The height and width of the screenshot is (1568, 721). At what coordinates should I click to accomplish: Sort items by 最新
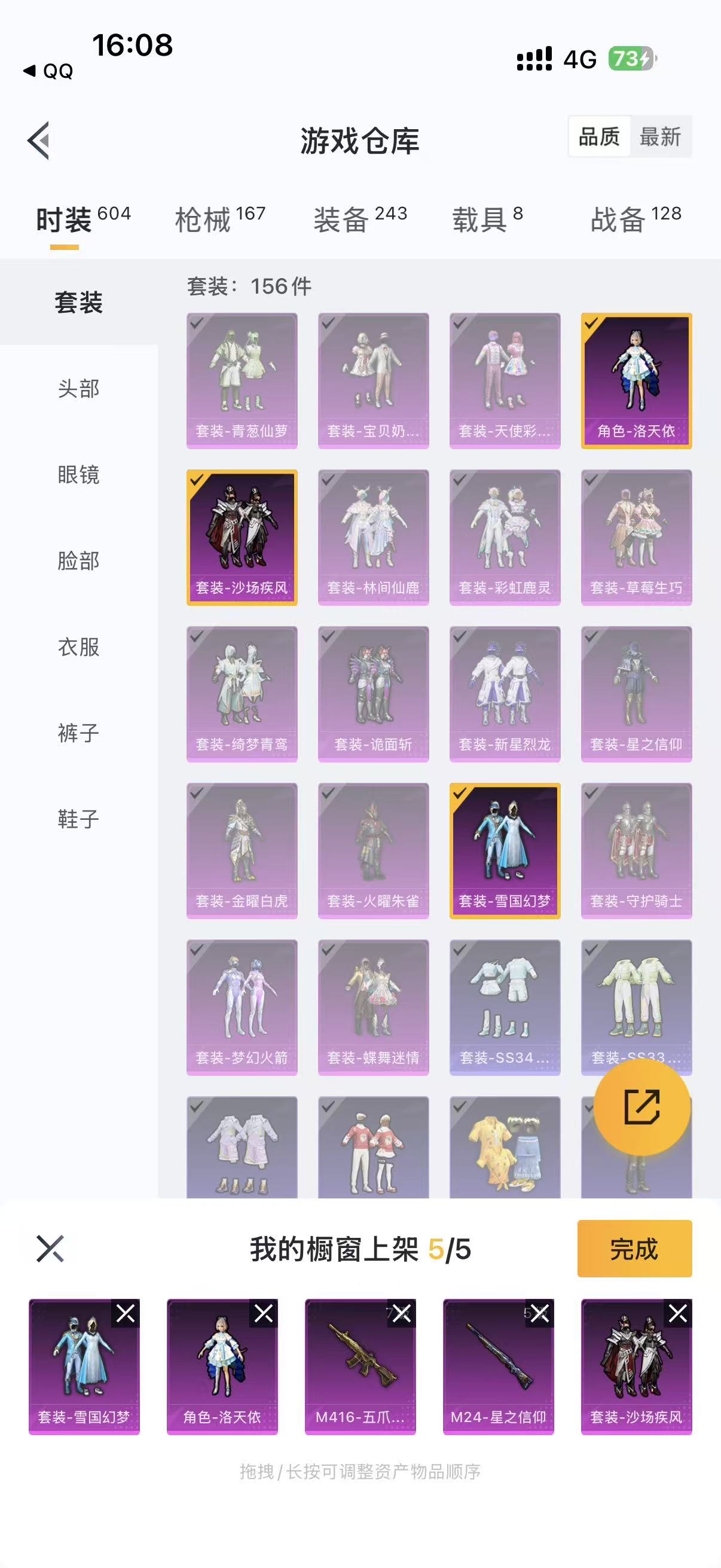[x=660, y=137]
